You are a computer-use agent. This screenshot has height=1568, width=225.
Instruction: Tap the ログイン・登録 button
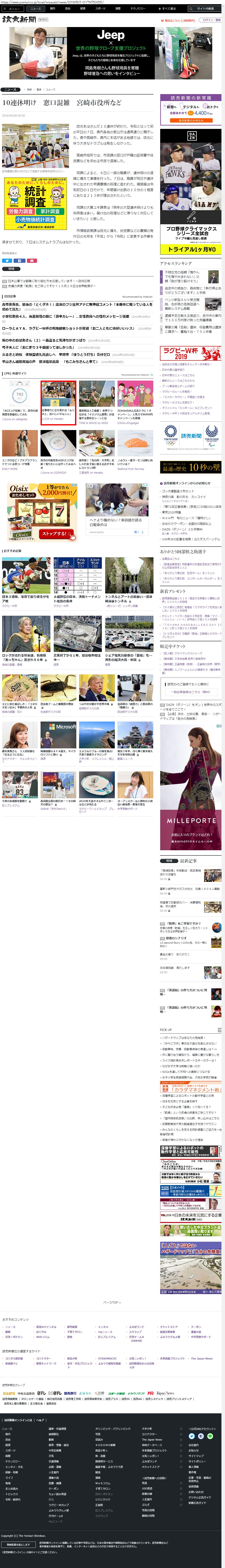click(210, 20)
